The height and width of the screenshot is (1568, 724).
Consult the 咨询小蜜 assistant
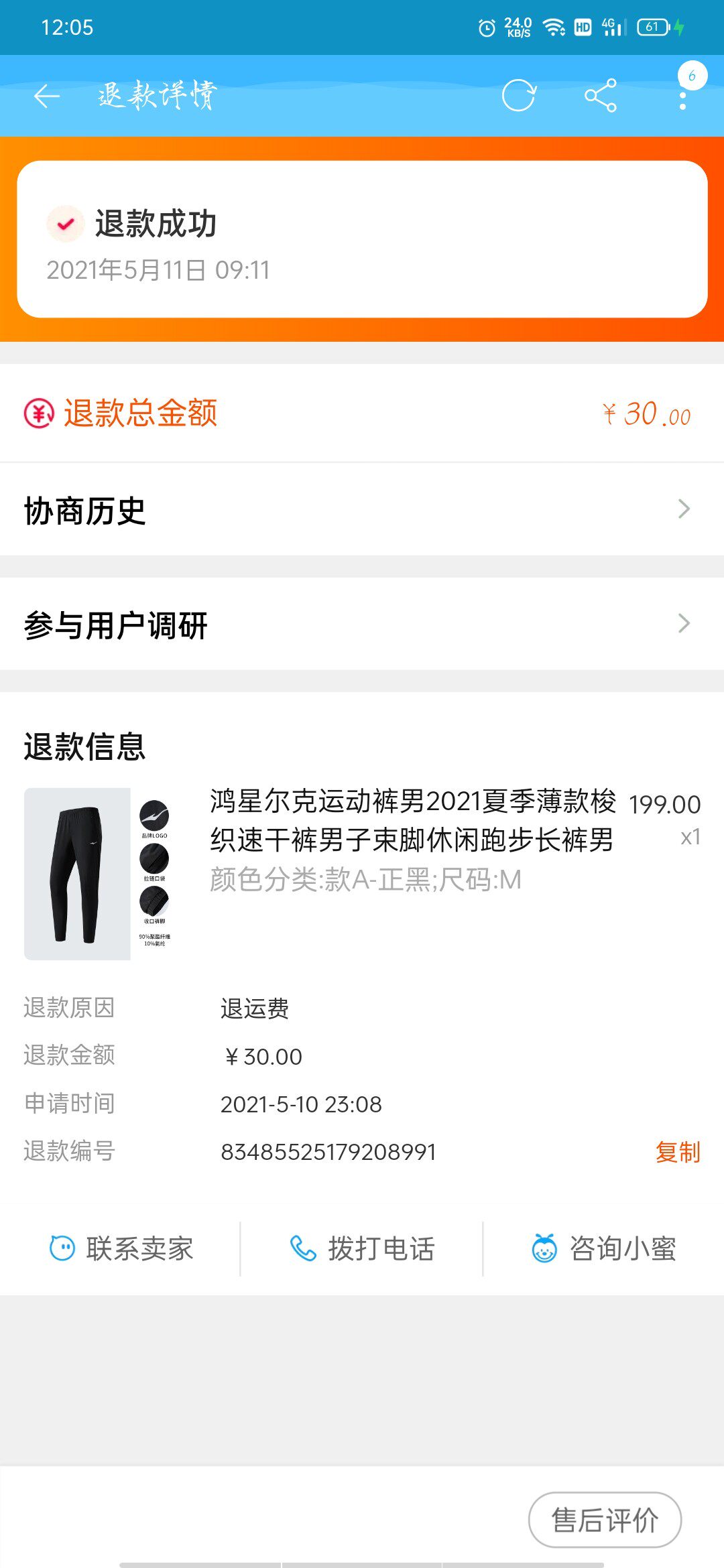pos(603,1249)
